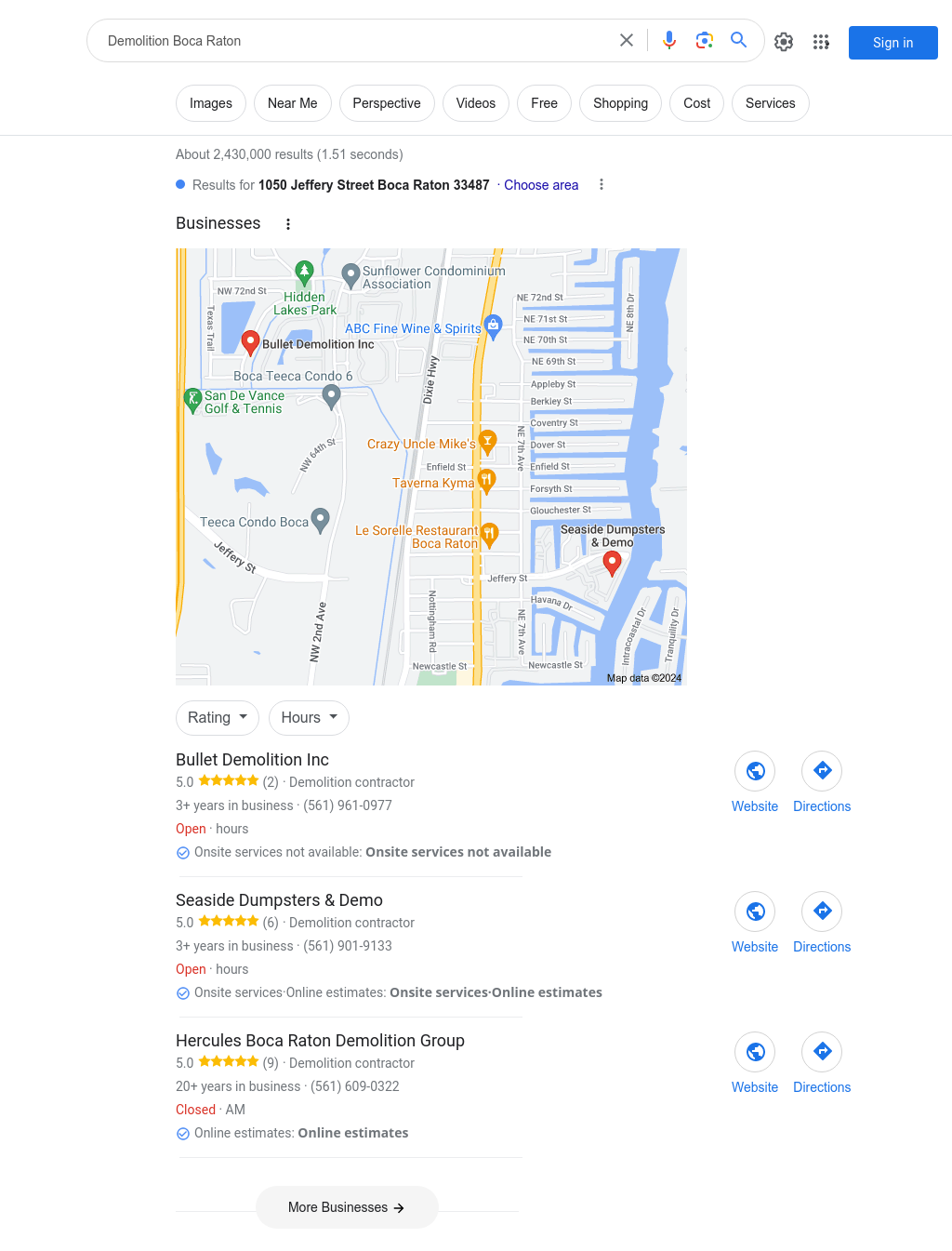The width and height of the screenshot is (952, 1251).
Task: Switch to Videos results
Action: [475, 103]
